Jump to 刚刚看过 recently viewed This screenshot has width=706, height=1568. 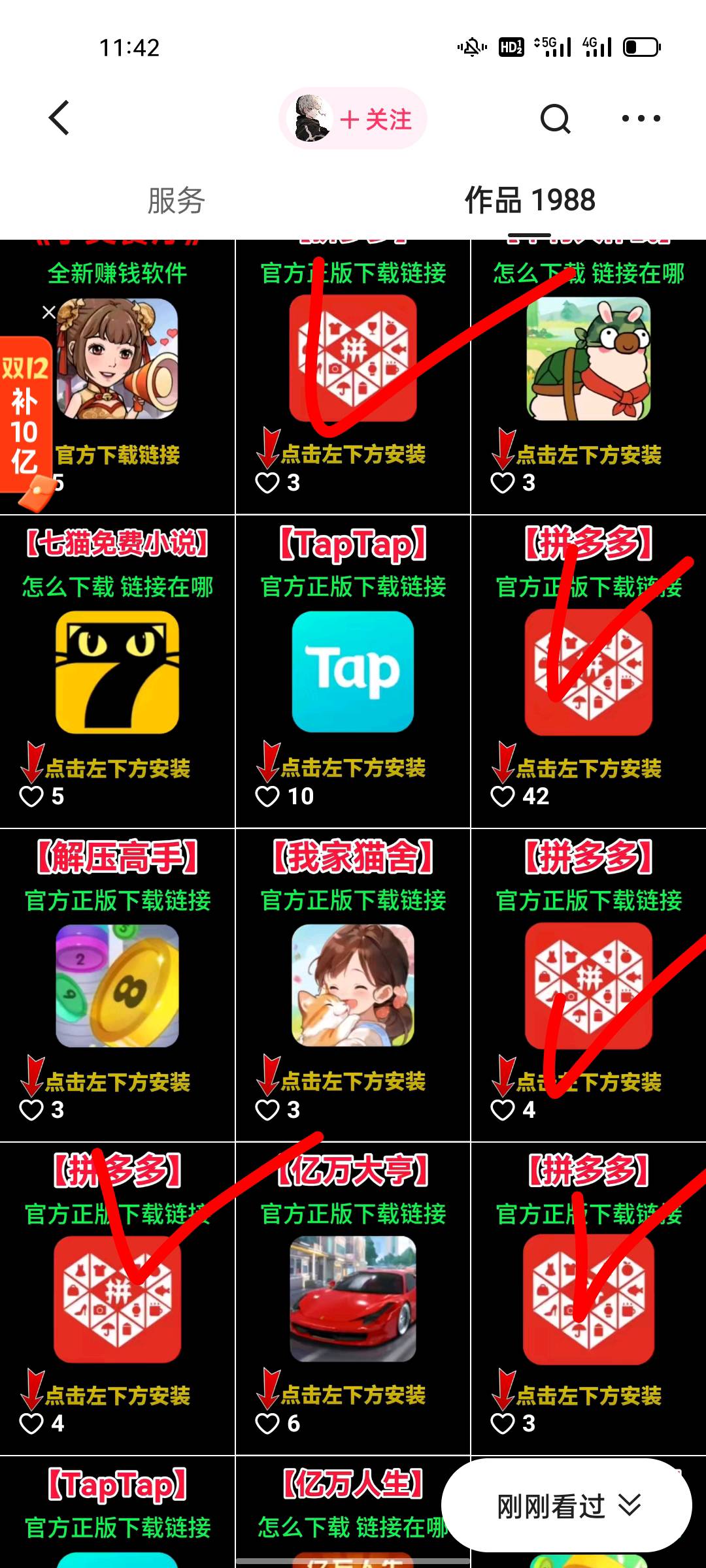click(566, 1506)
